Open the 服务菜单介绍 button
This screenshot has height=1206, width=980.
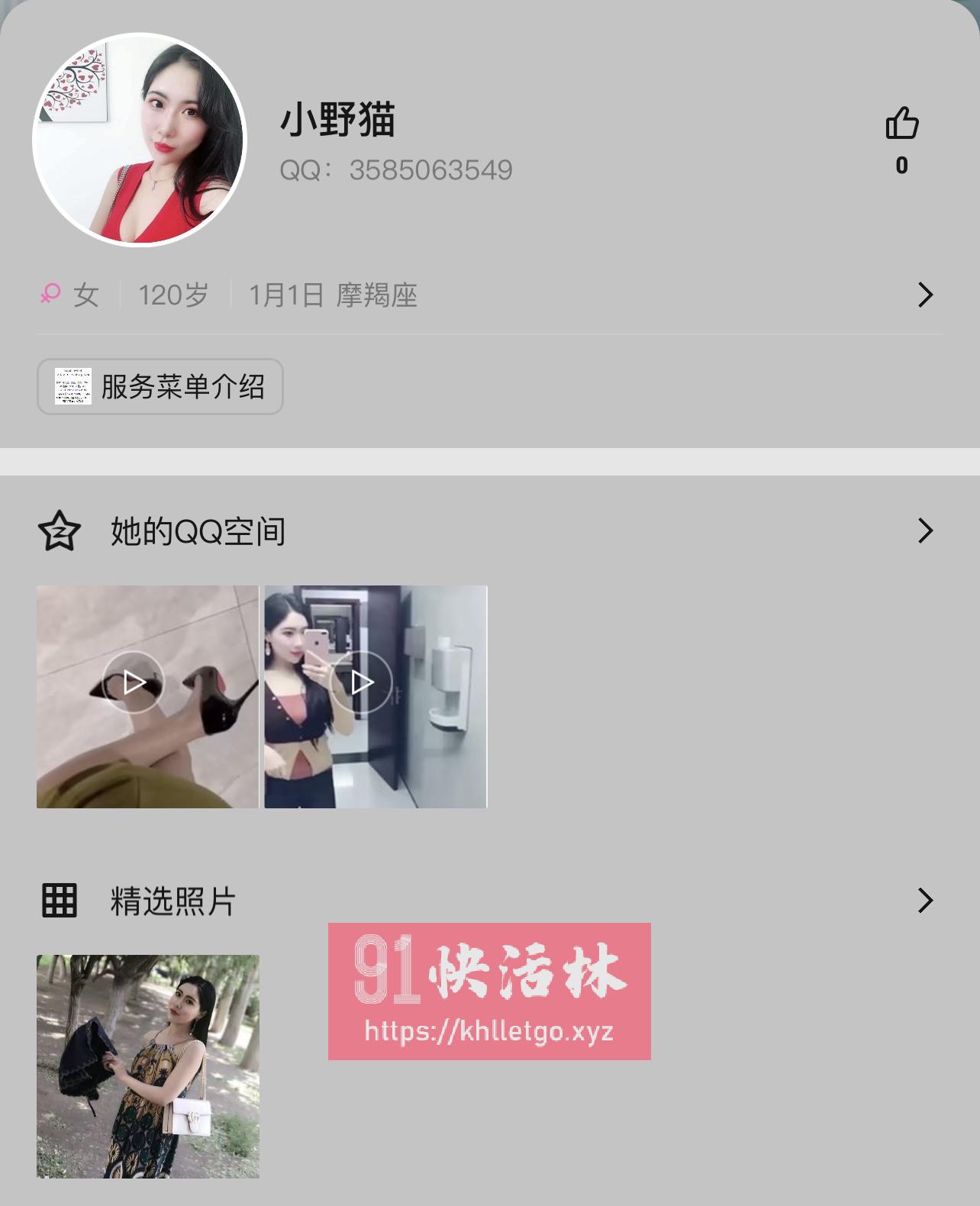[x=160, y=388]
